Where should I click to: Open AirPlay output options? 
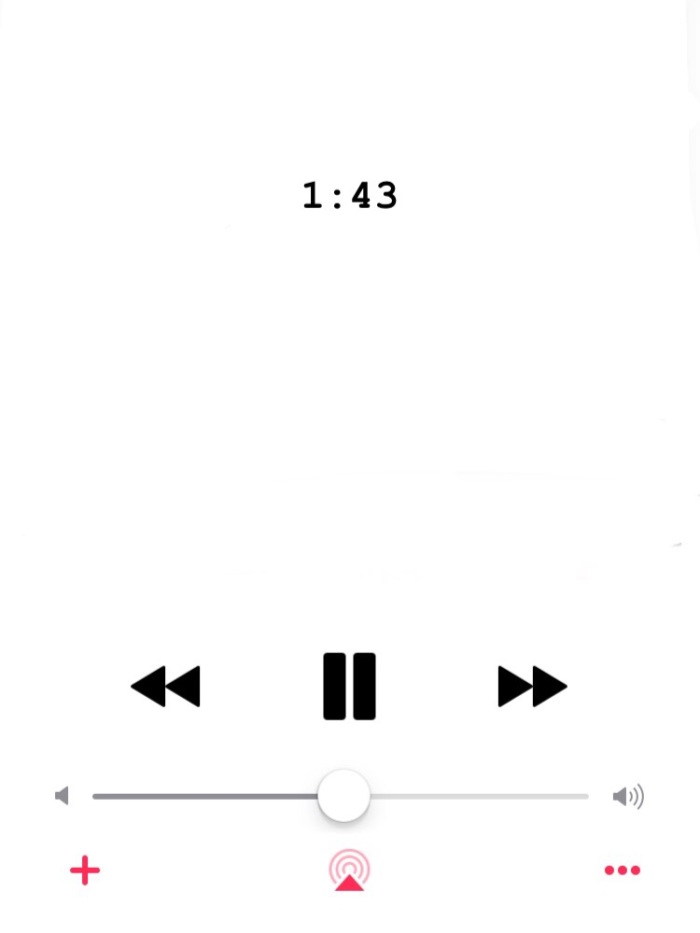click(x=349, y=870)
